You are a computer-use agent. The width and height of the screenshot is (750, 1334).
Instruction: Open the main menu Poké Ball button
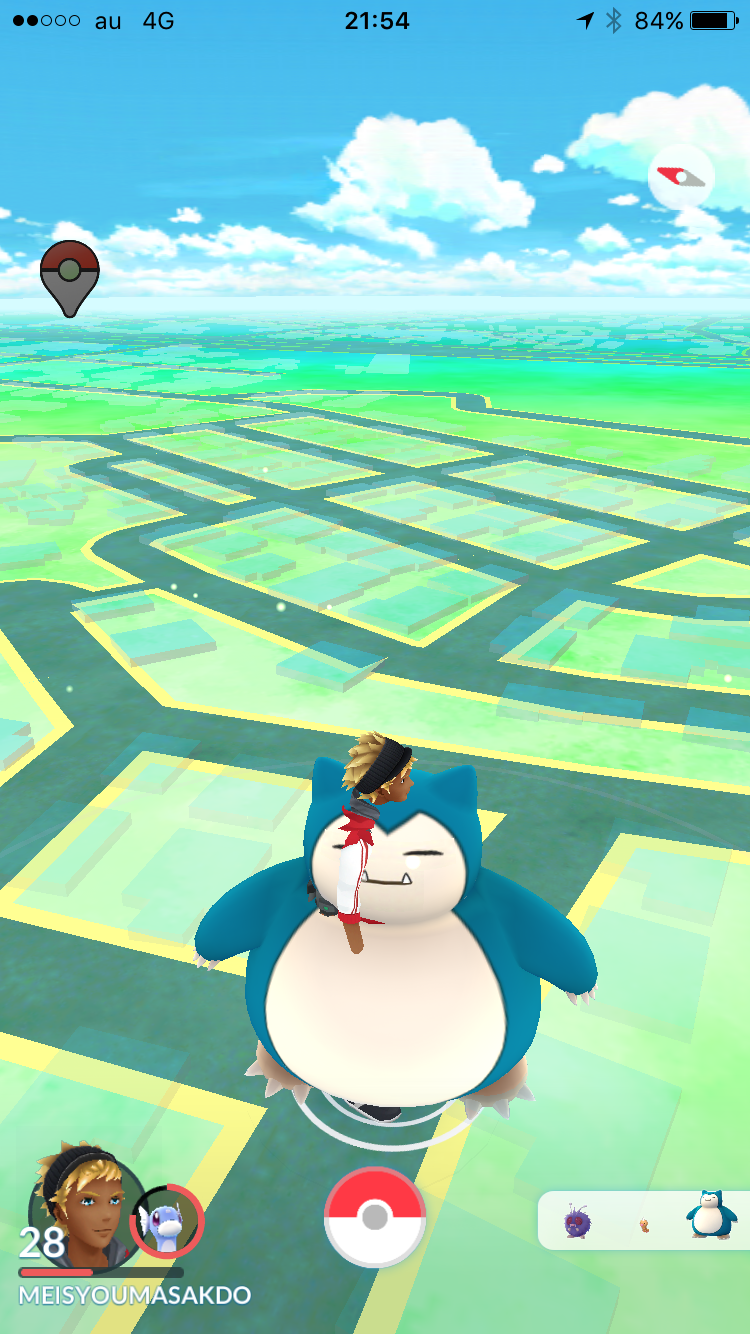(375, 1217)
